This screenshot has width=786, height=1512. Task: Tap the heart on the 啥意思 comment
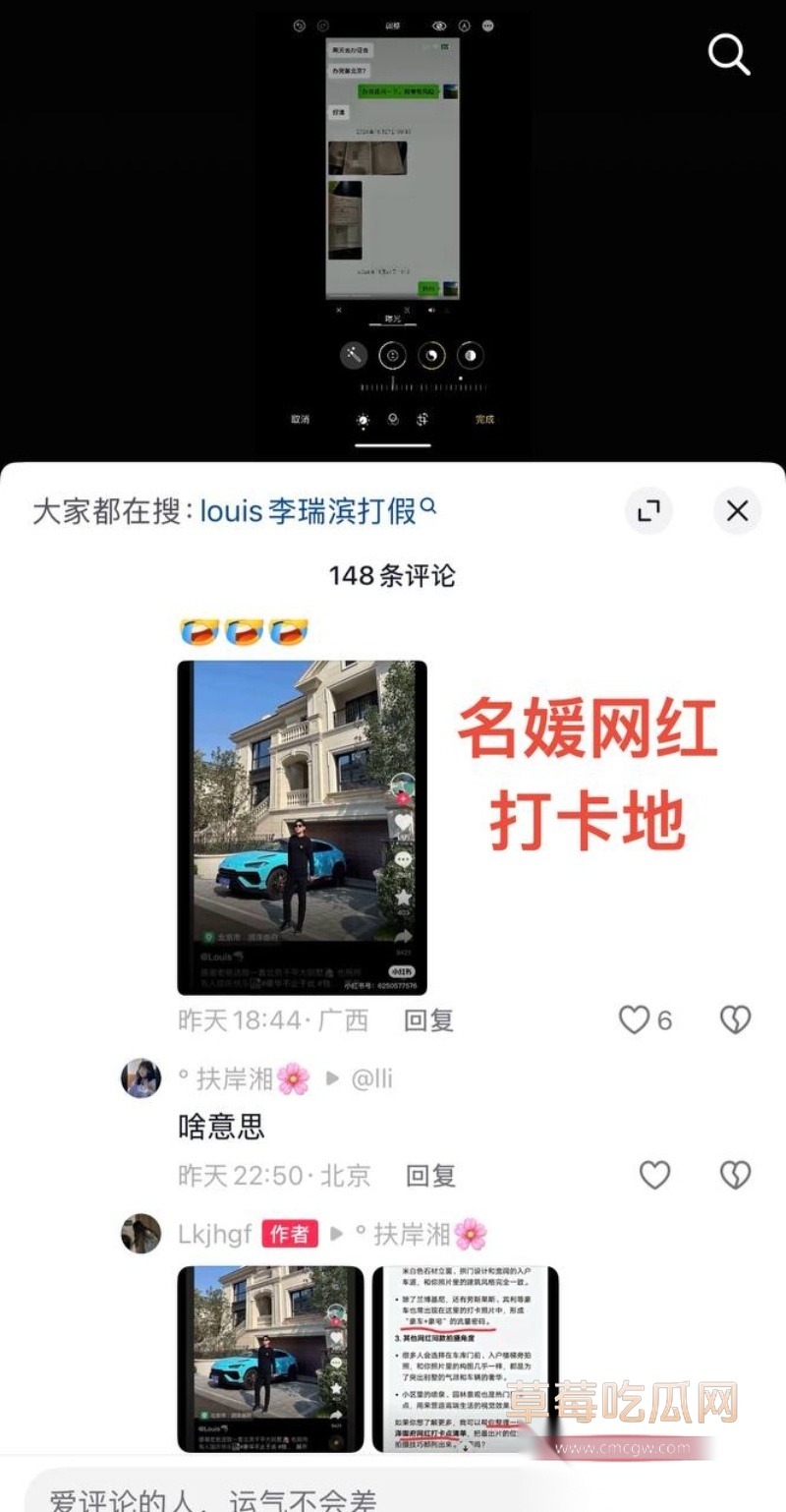653,1176
